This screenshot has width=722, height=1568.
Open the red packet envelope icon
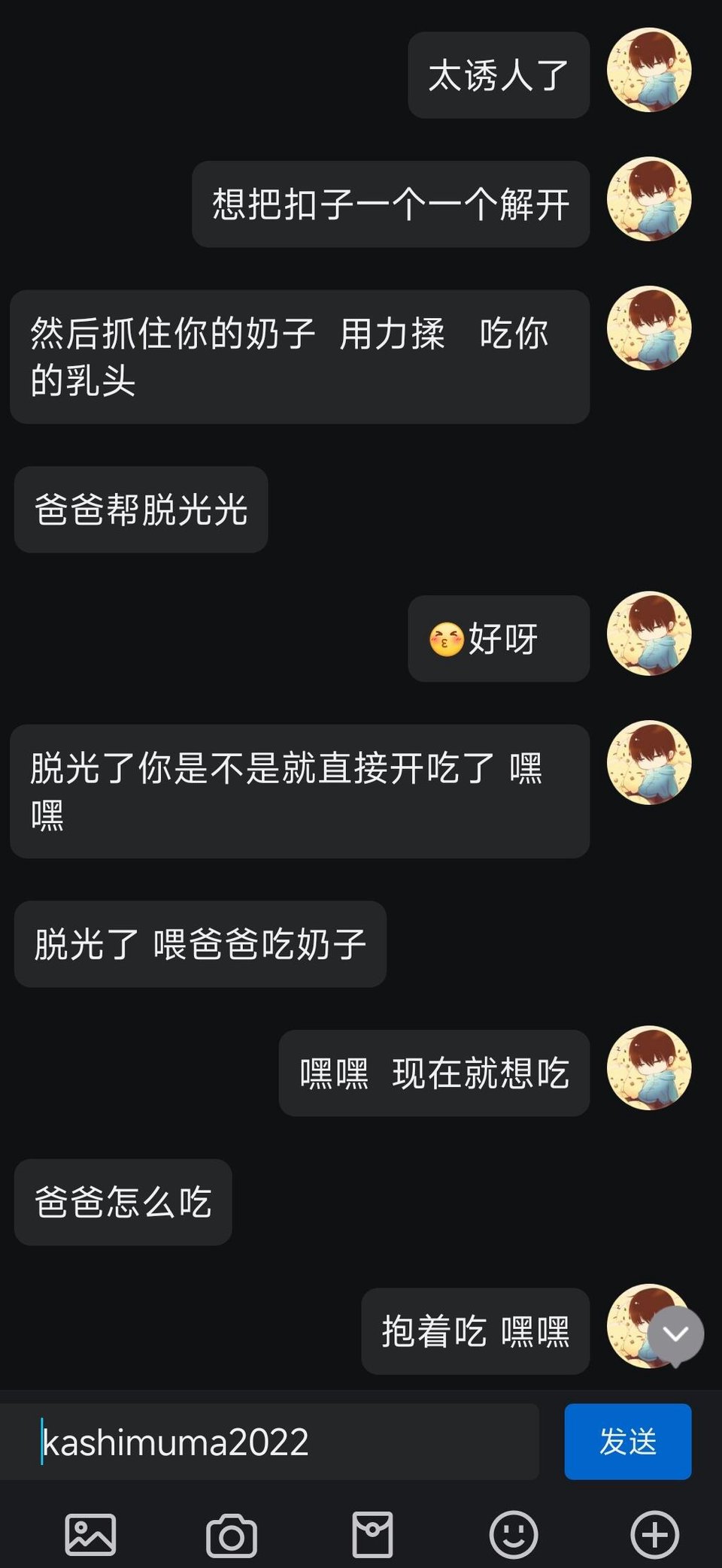tap(372, 1534)
